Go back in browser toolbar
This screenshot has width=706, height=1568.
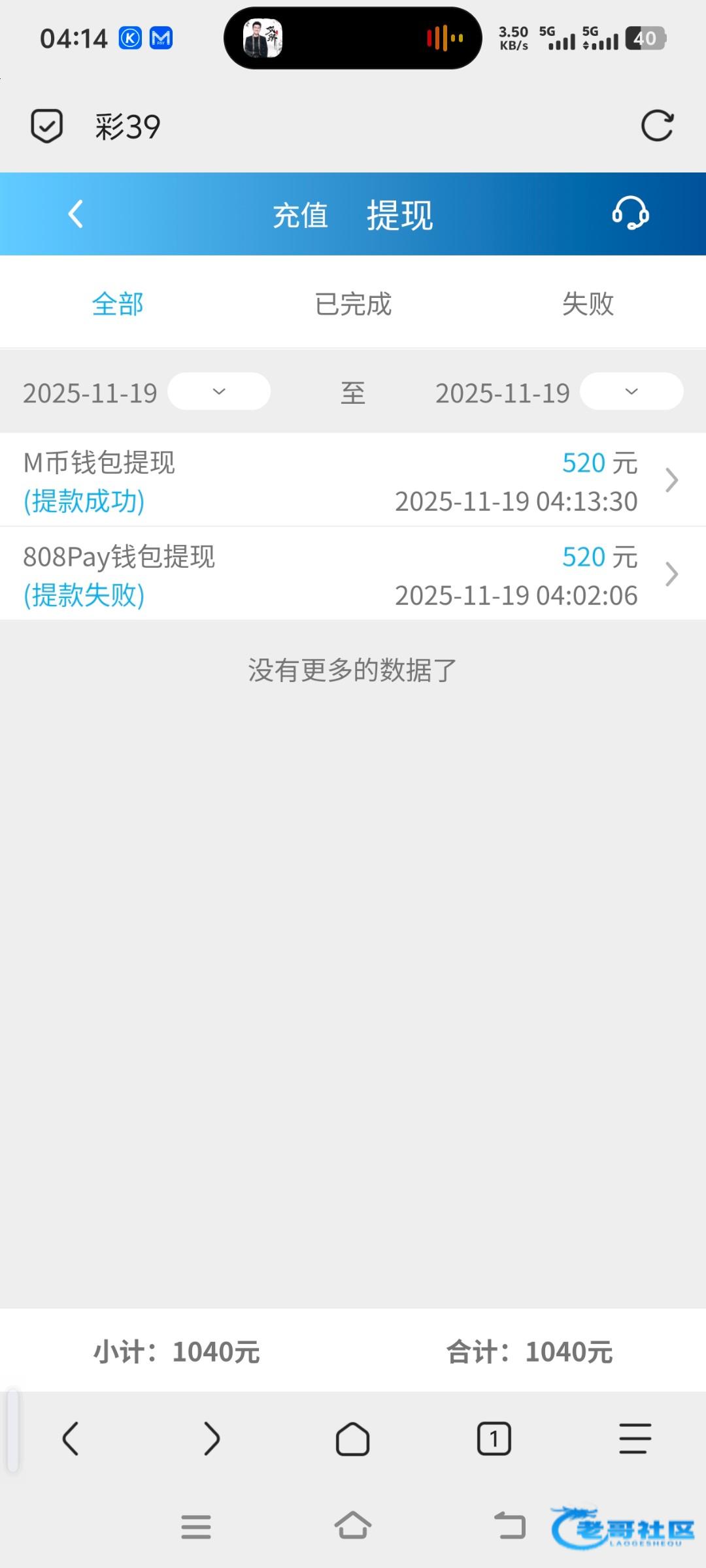tap(71, 1439)
